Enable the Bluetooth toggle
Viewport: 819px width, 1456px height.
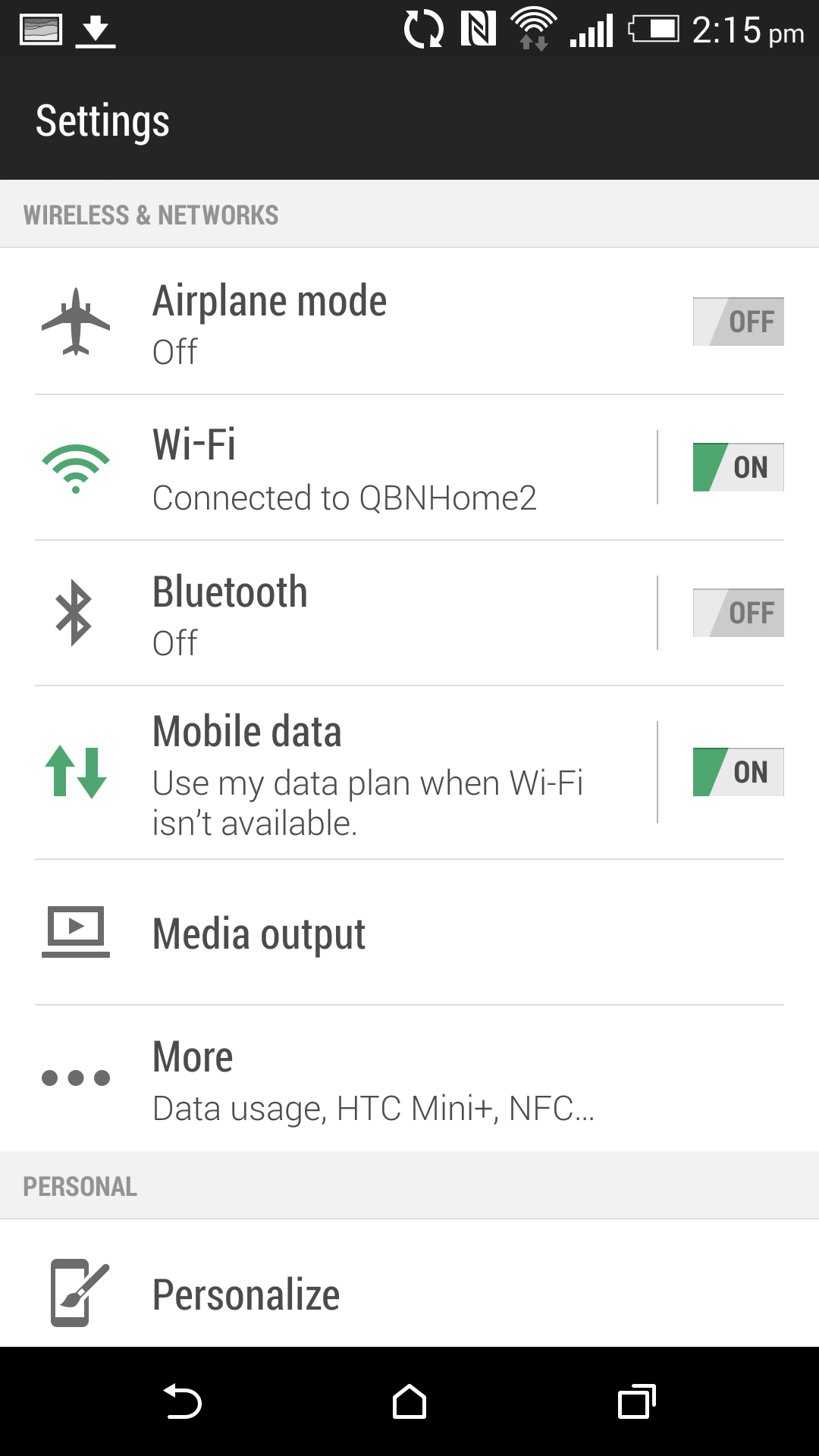pyautogui.click(x=738, y=613)
